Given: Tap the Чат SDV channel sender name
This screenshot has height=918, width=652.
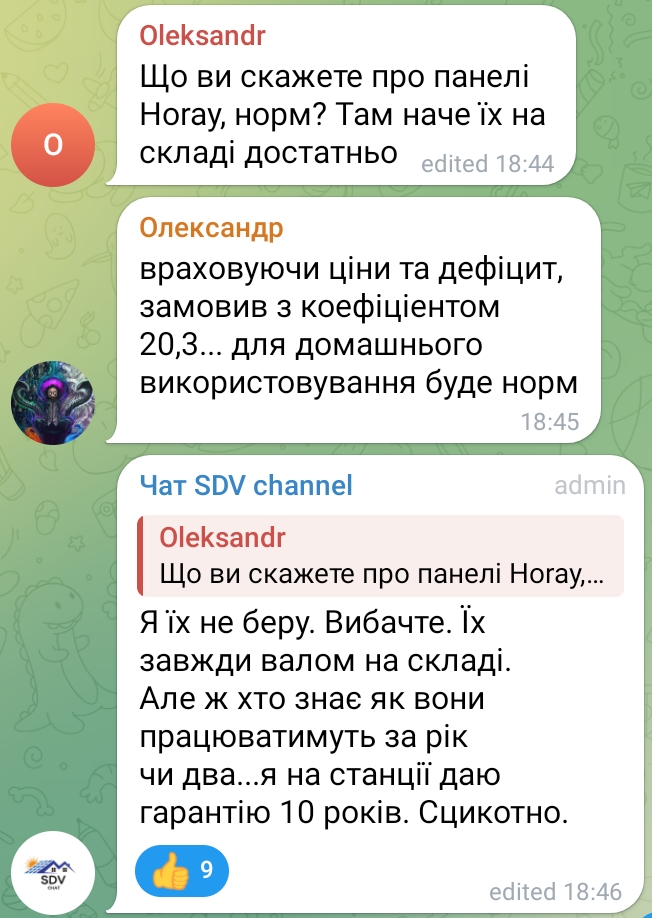Looking at the screenshot, I should (246, 486).
